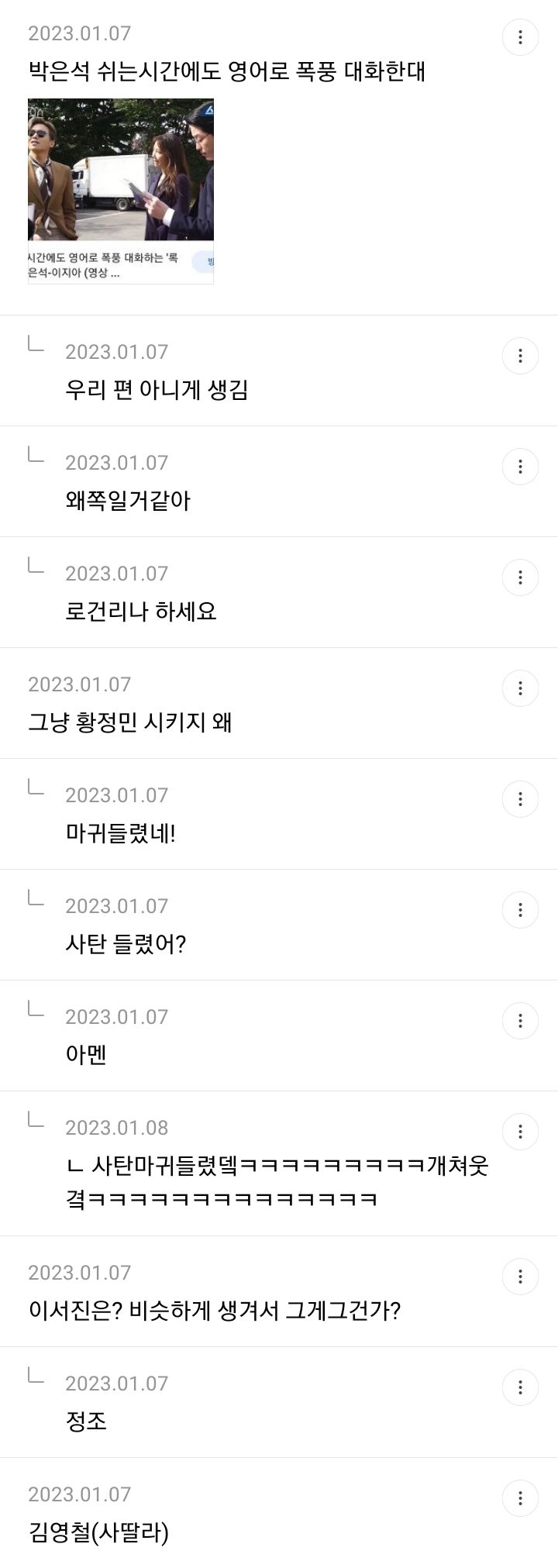Open the overflow menu on reply 아멘

[520, 1021]
